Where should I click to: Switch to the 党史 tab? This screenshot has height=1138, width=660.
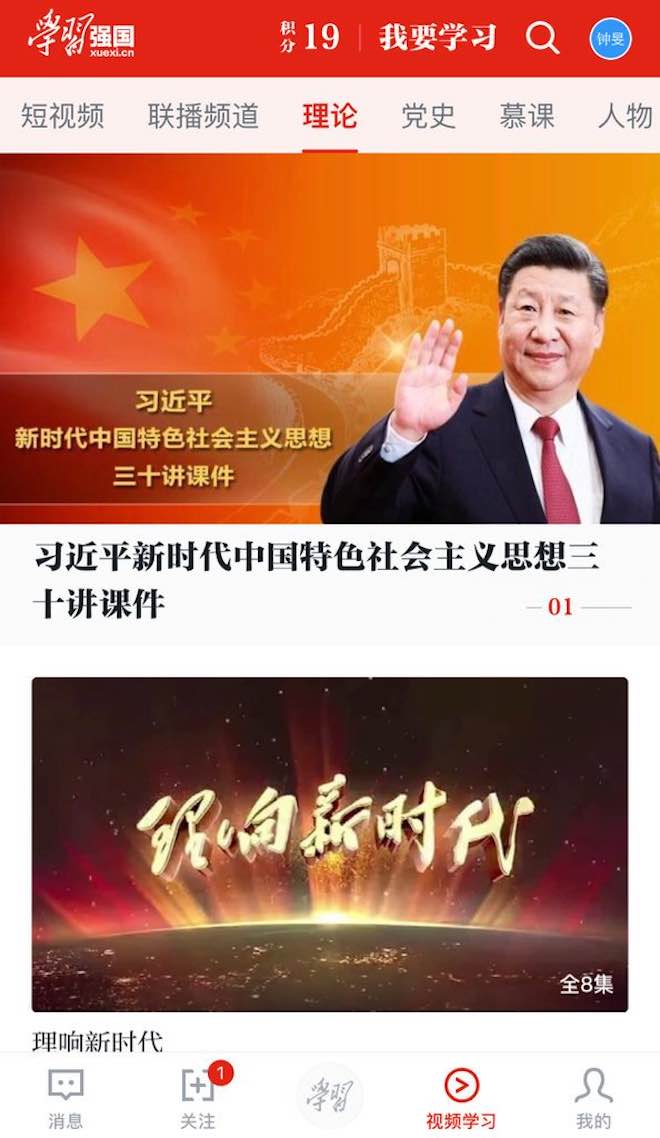pos(428,116)
